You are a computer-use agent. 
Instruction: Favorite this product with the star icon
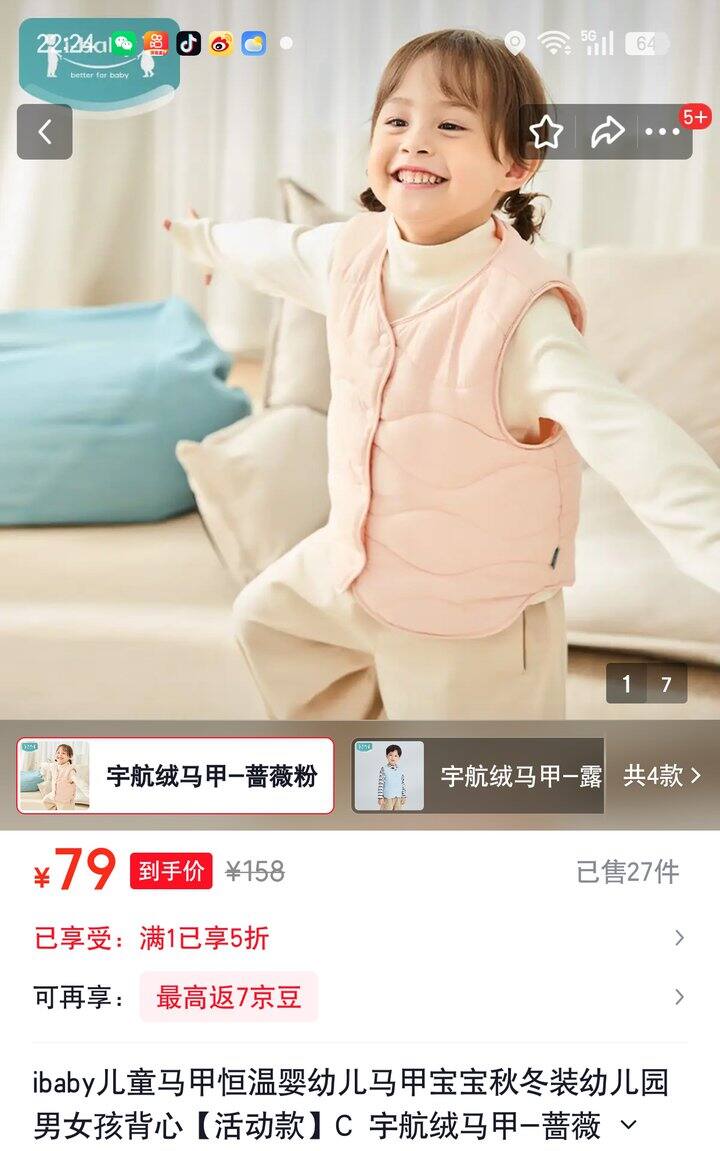[547, 132]
